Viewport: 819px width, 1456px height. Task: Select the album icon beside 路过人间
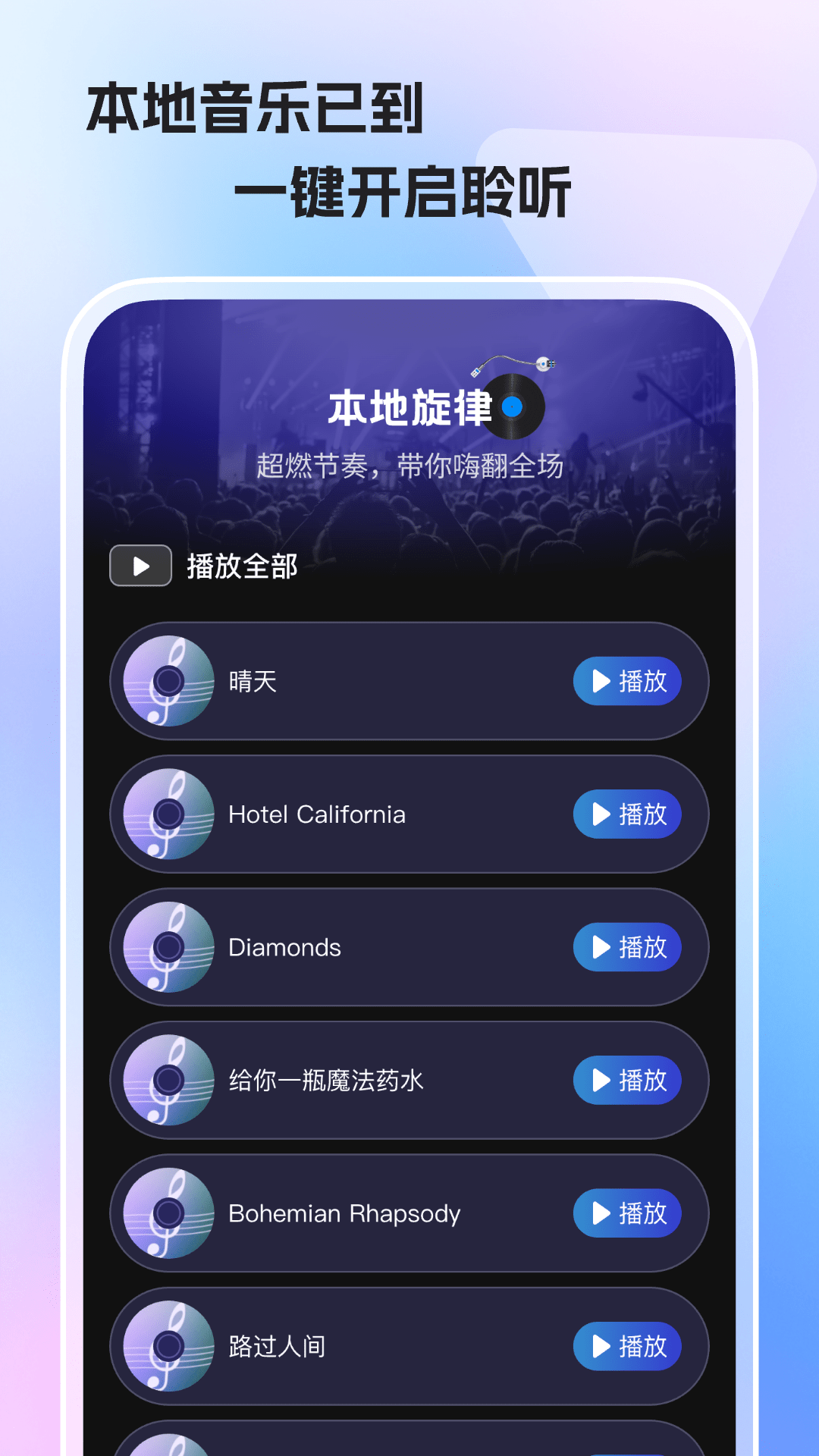[167, 1347]
